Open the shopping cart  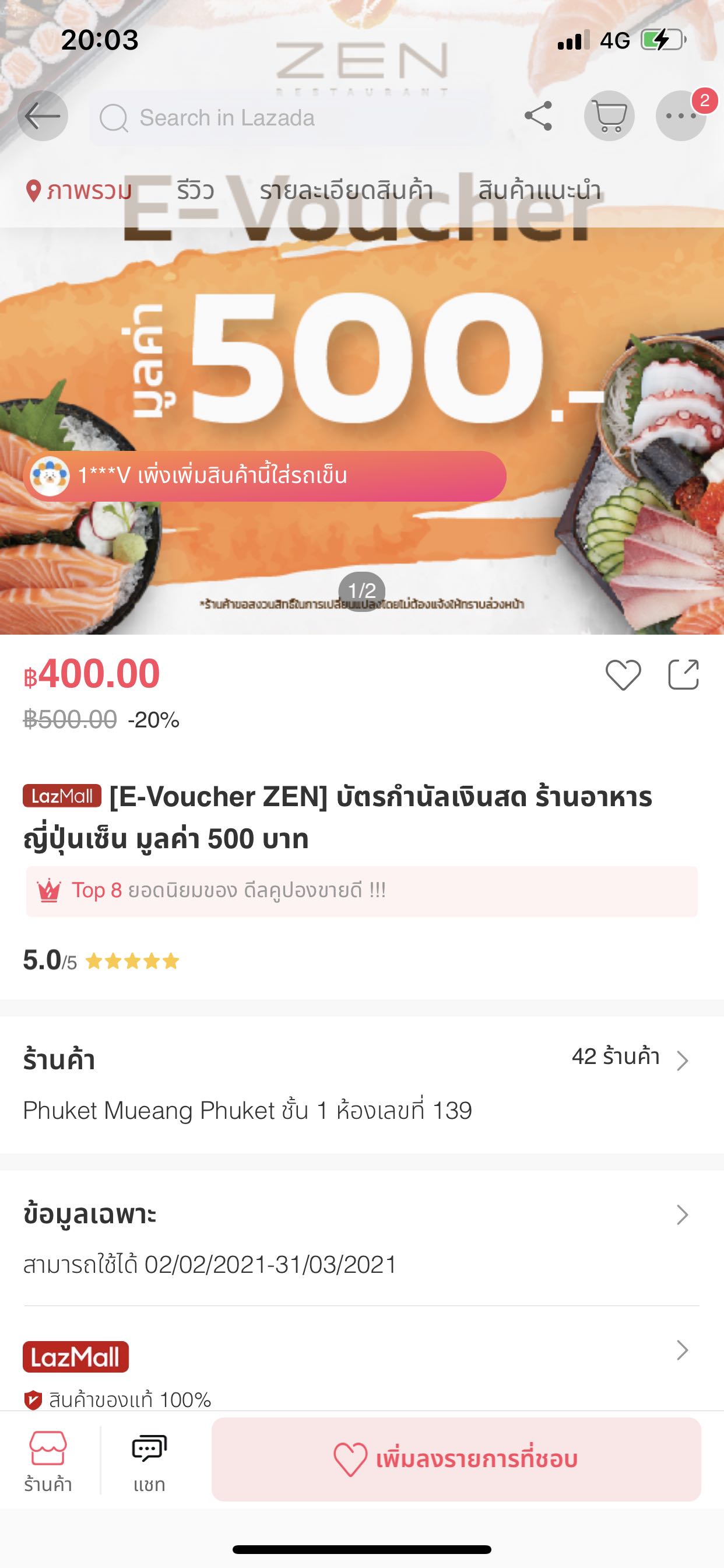(609, 116)
